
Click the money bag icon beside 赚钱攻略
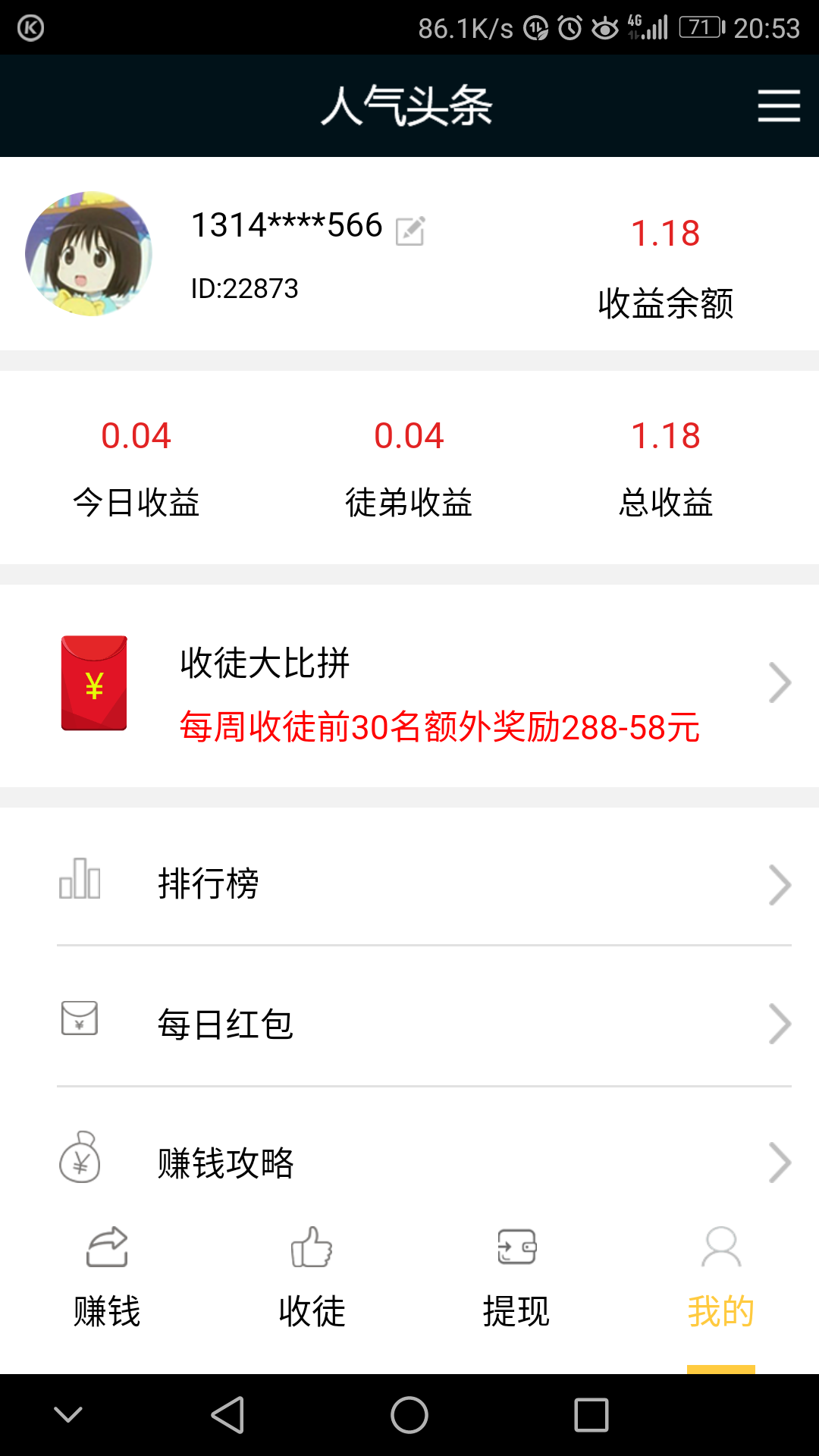[x=80, y=1159]
